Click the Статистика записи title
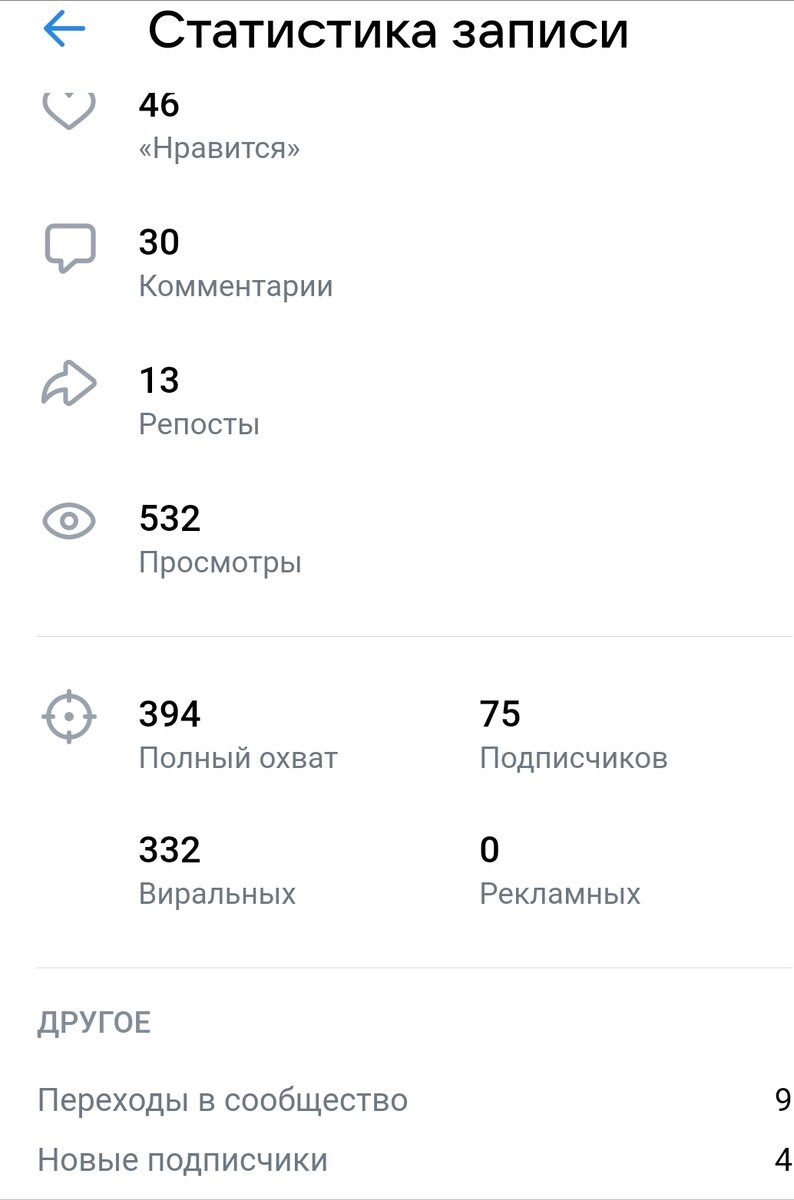The width and height of the screenshot is (794, 1200). tap(389, 31)
